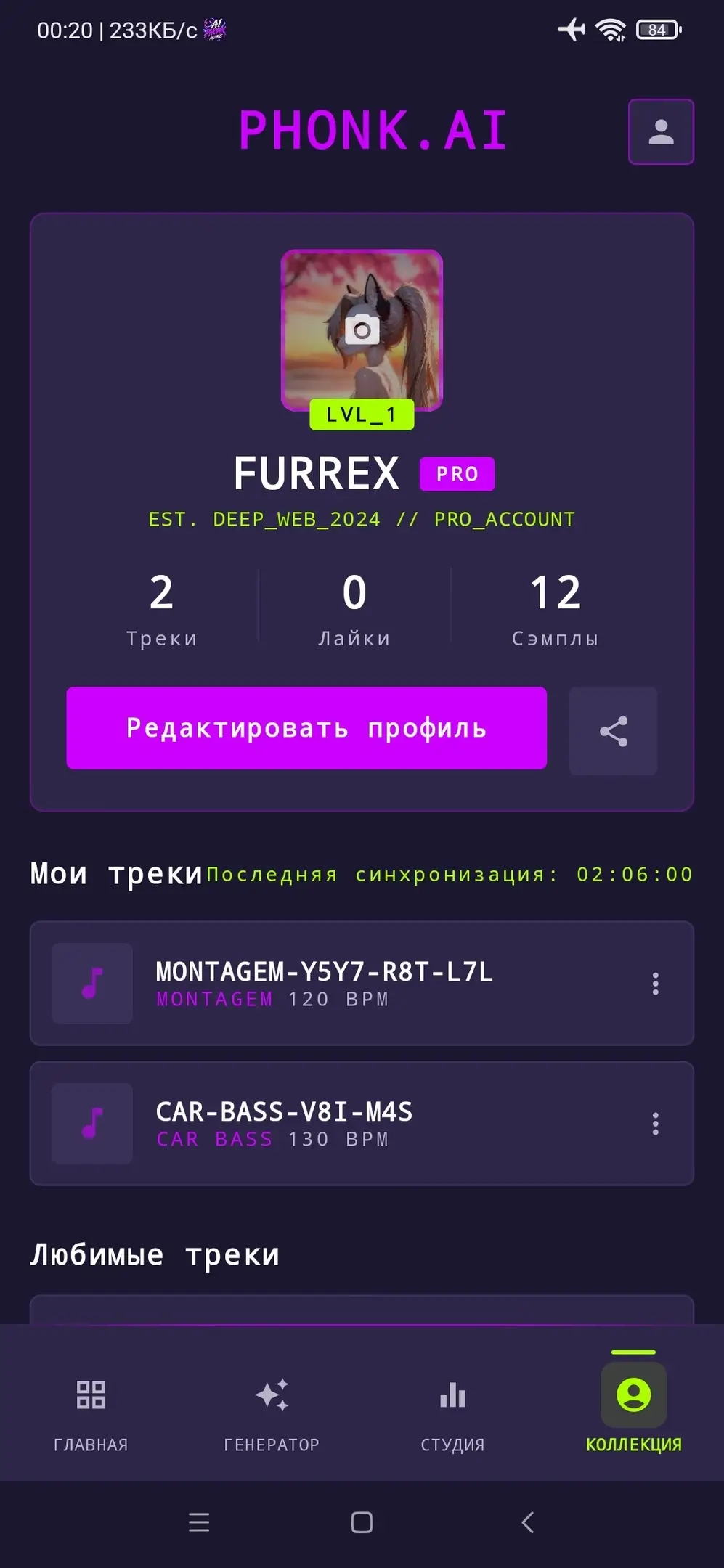
Task: Switch to the Студия tab
Action: pyautogui.click(x=452, y=1411)
